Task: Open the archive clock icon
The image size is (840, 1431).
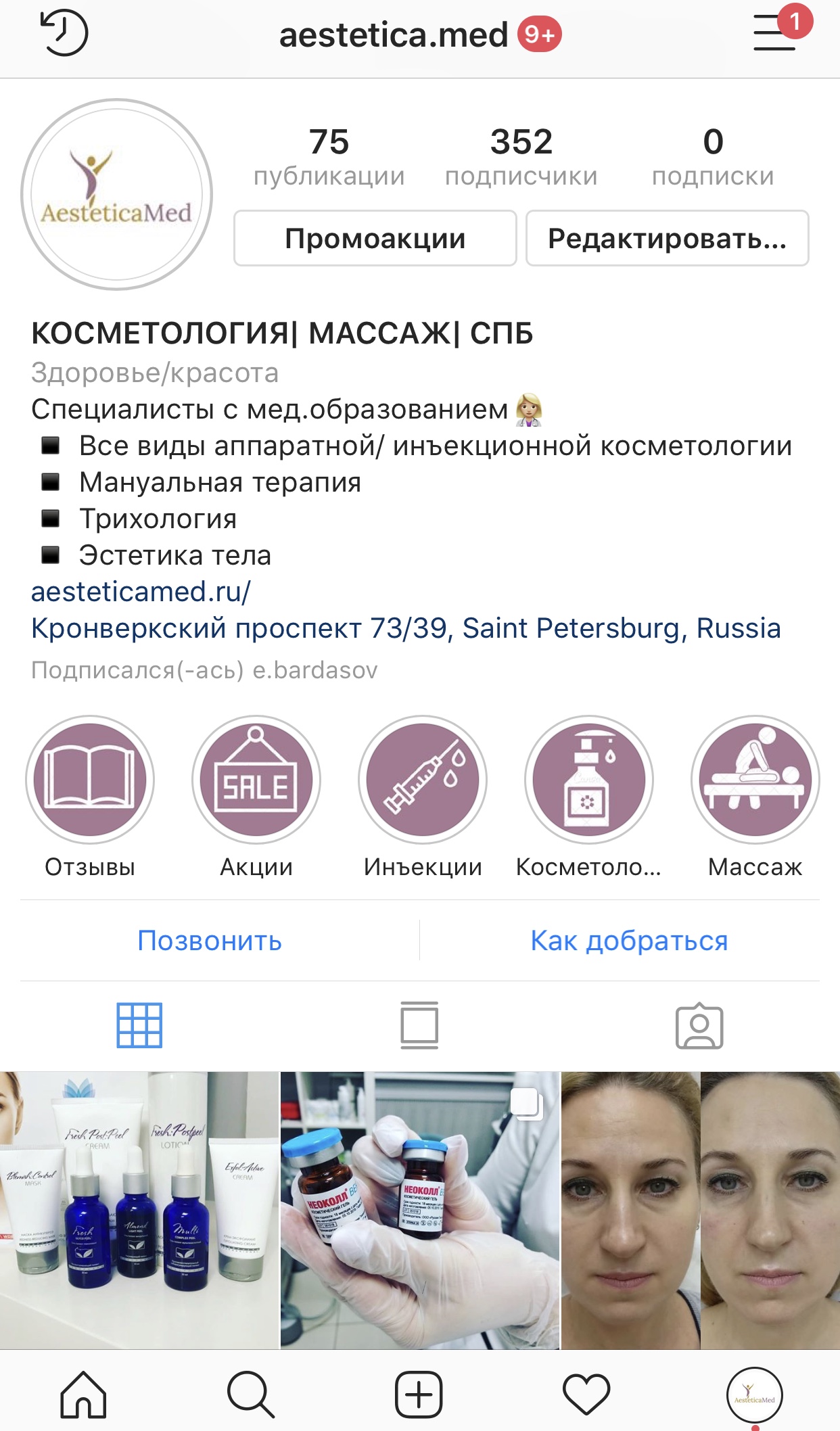Action: (x=64, y=33)
